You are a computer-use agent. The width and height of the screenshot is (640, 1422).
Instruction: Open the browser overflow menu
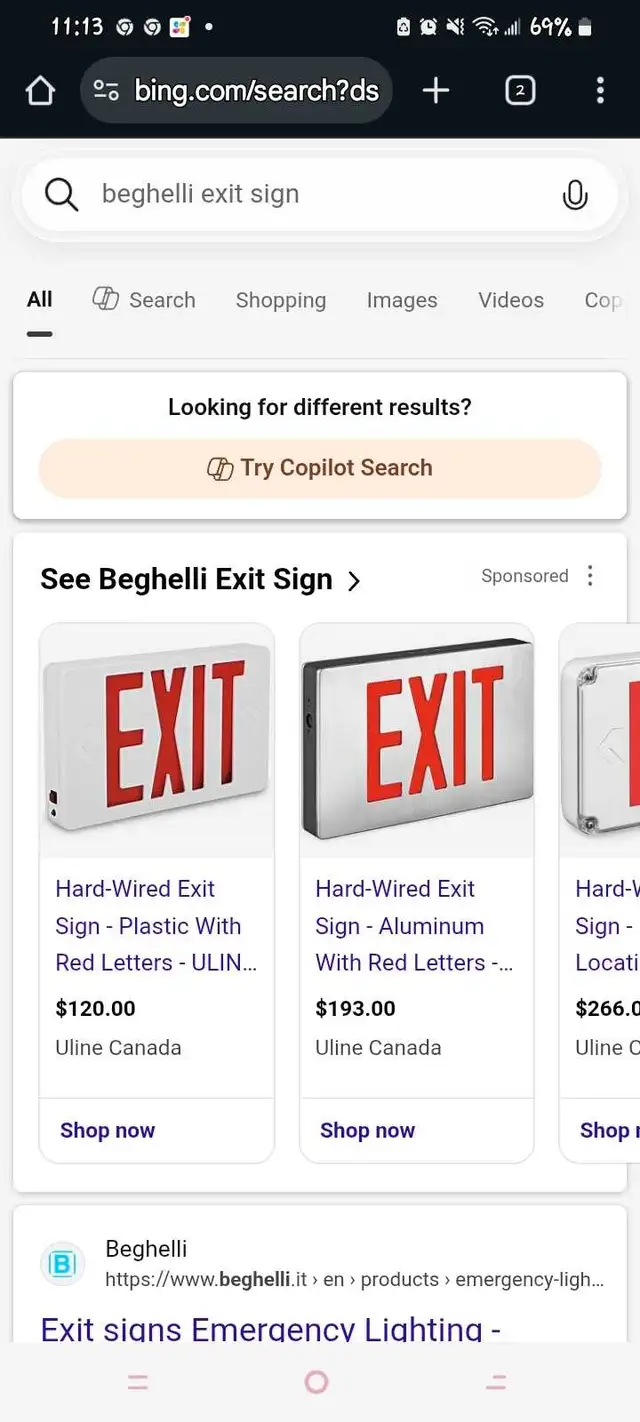(x=600, y=91)
